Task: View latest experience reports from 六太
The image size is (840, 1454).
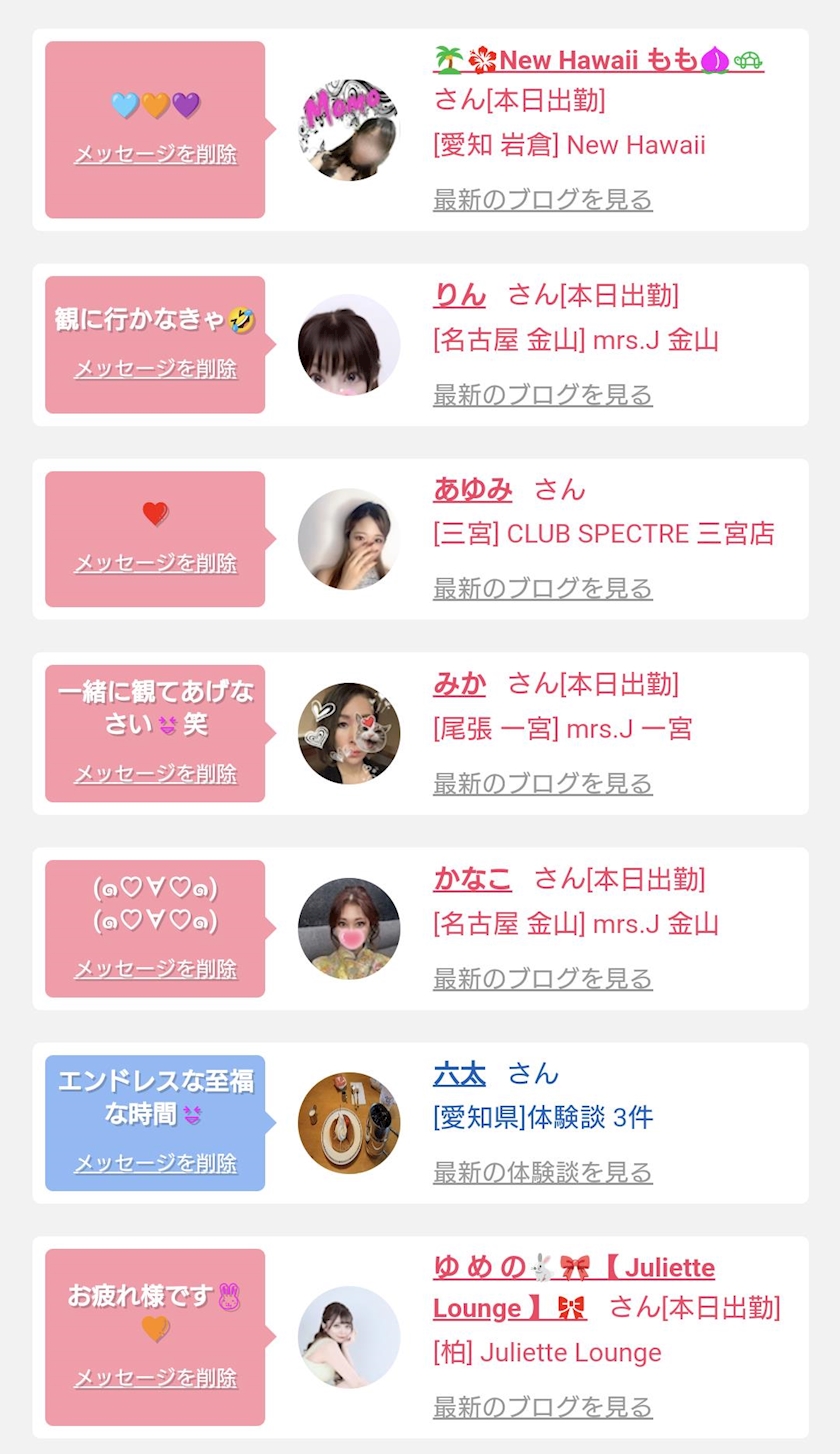Action: (x=543, y=1172)
